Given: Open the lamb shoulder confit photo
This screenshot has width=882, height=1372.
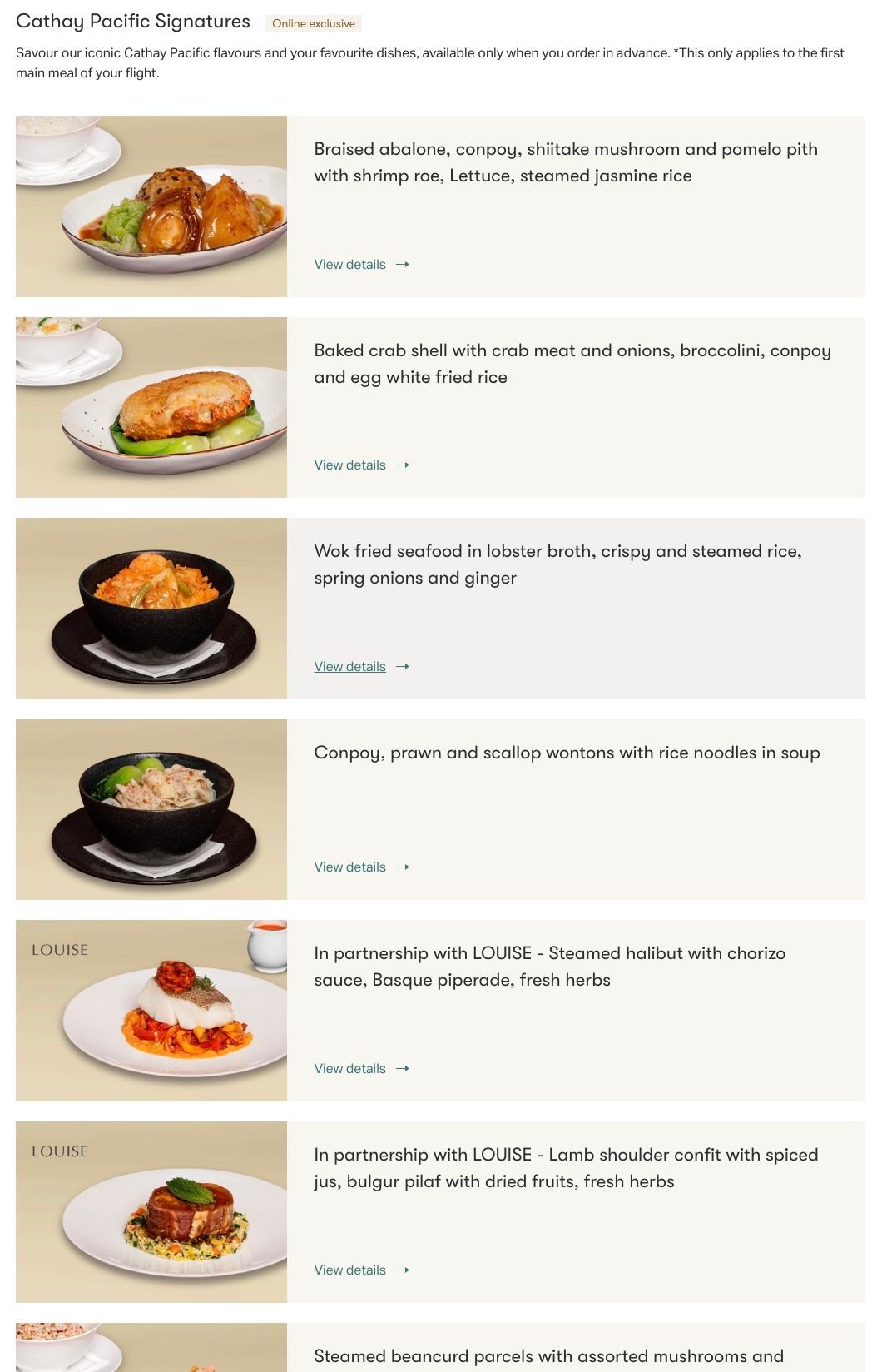Looking at the screenshot, I should [151, 1212].
